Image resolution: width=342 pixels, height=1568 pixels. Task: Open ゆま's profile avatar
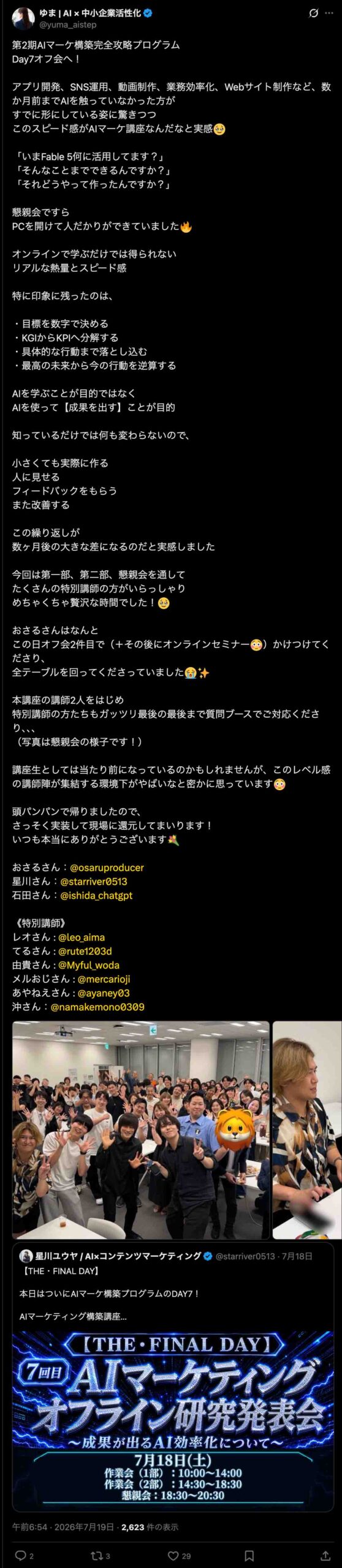coord(23,18)
